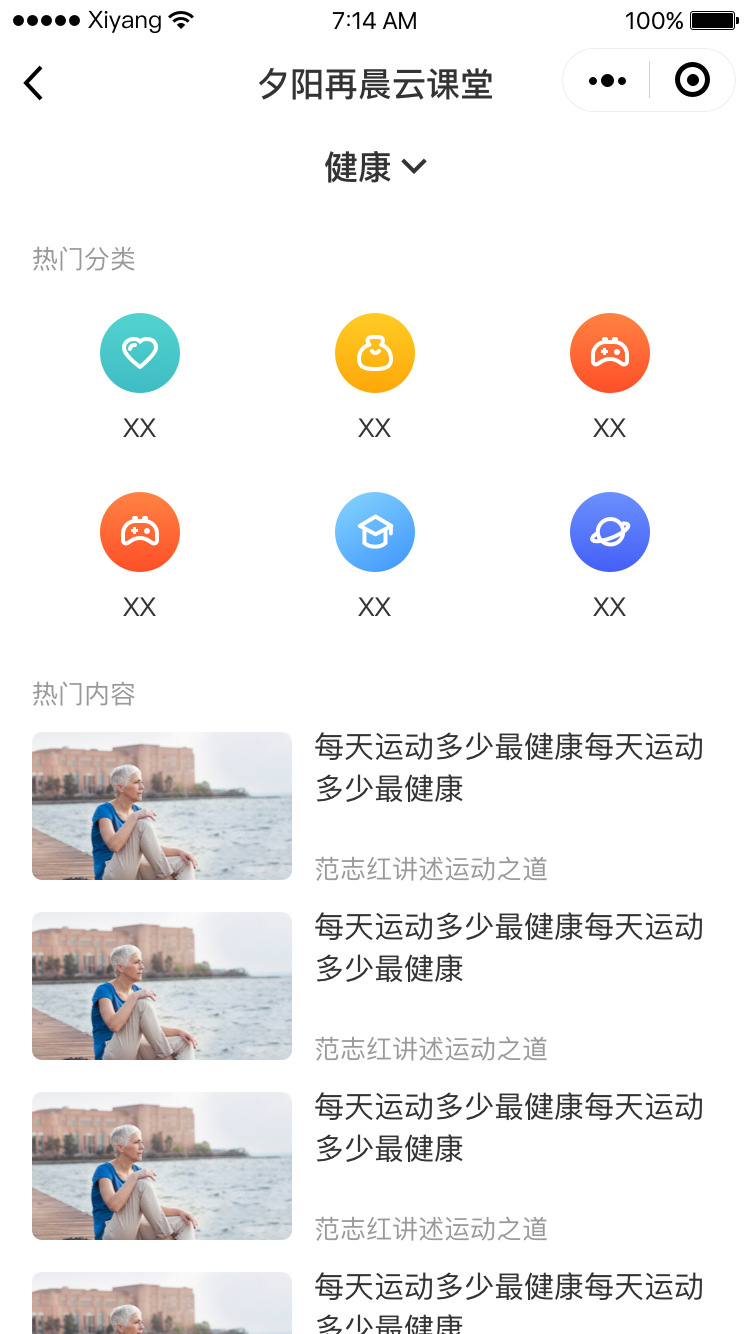Choose the purple planet category

pyautogui.click(x=609, y=532)
